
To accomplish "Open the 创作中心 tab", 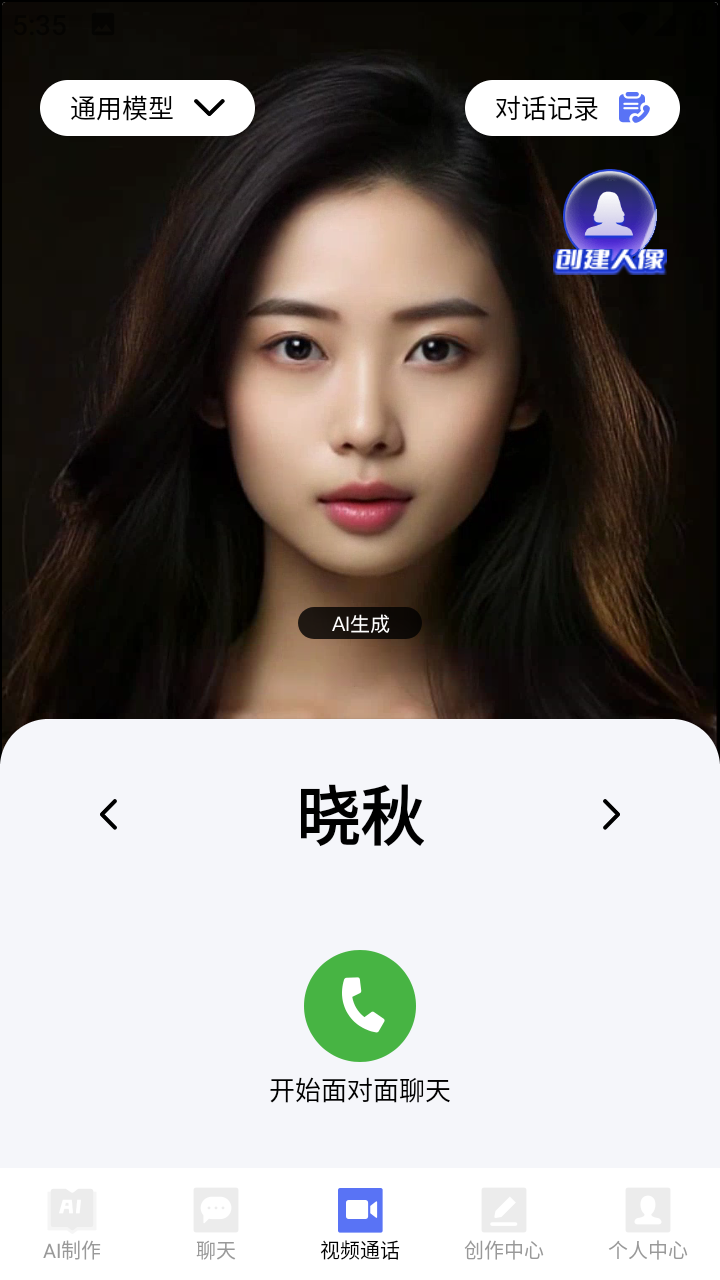I will coord(504,1224).
